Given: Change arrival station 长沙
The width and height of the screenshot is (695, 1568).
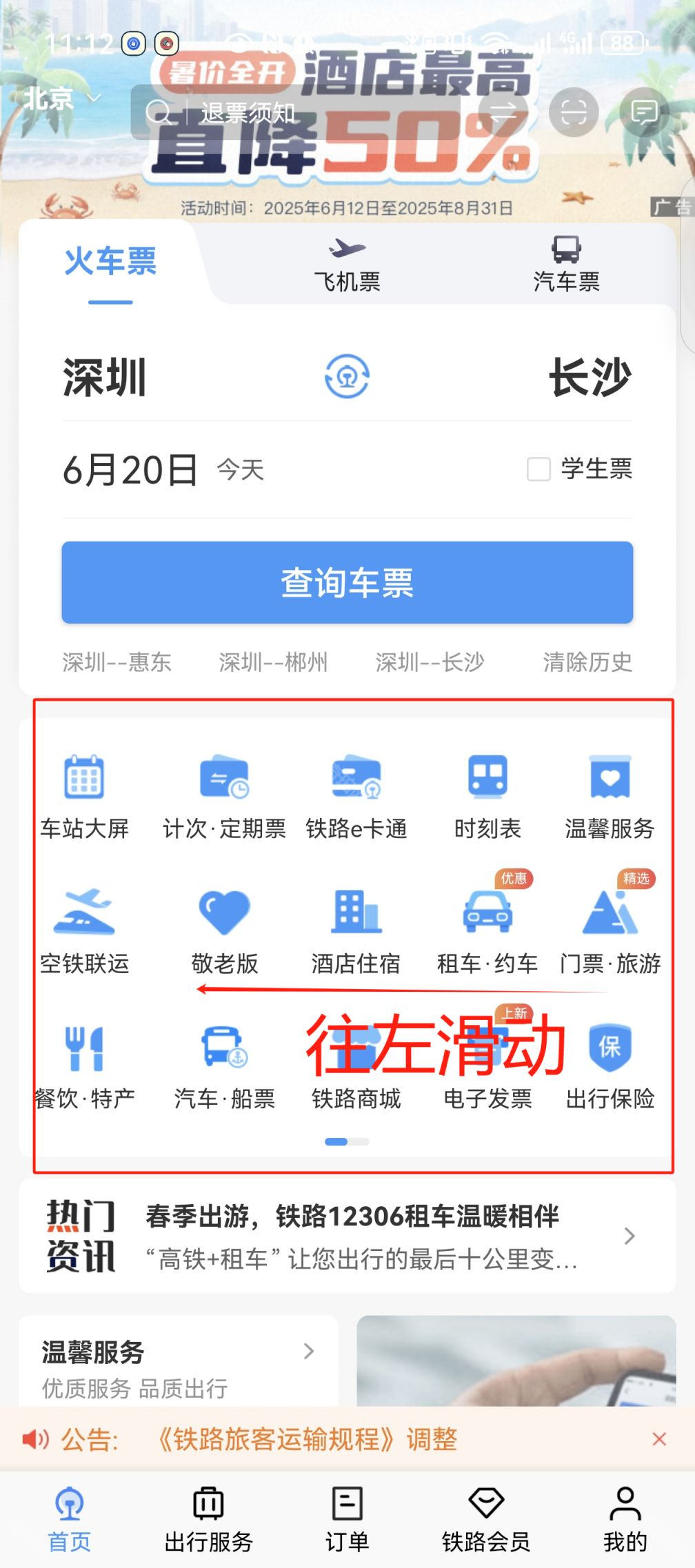Looking at the screenshot, I should (590, 377).
